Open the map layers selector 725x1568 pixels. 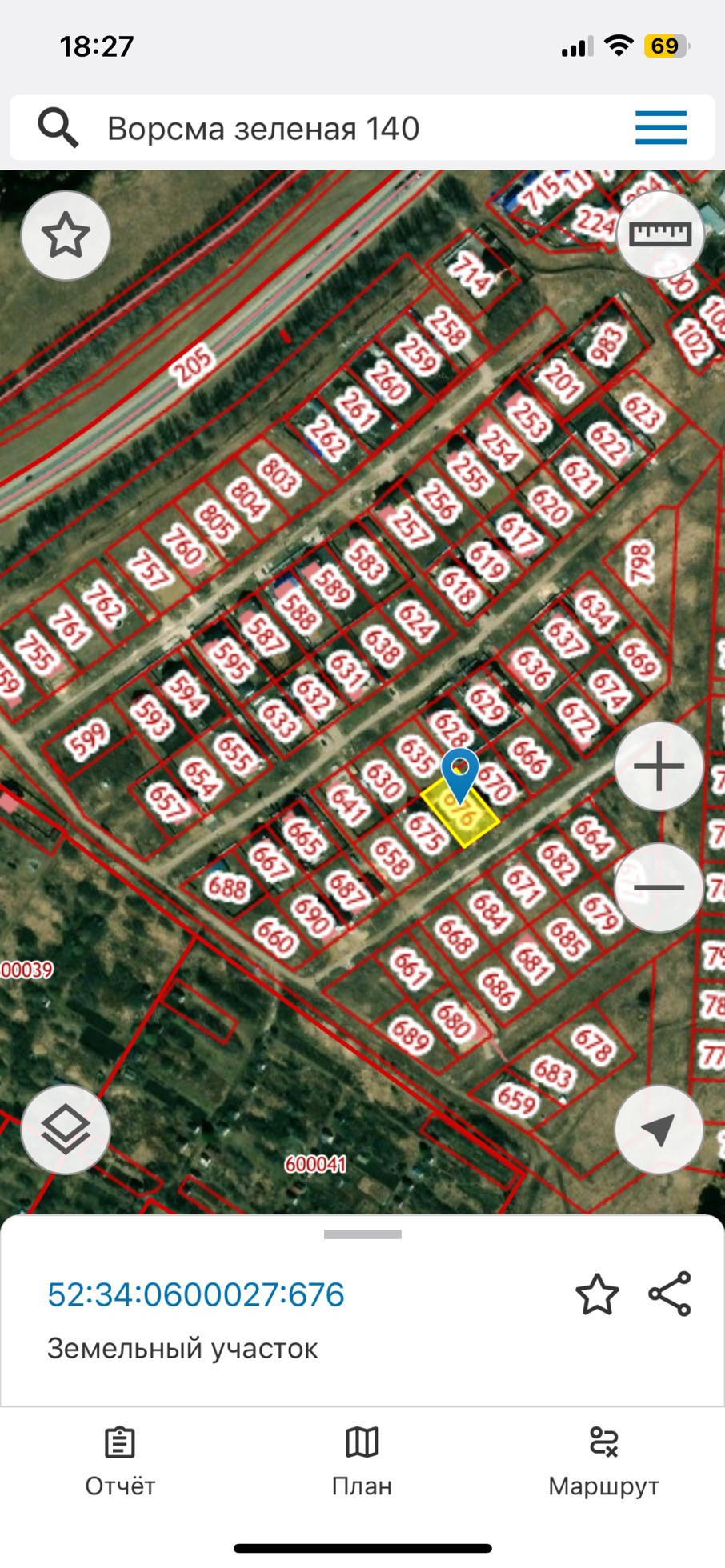(66, 1130)
